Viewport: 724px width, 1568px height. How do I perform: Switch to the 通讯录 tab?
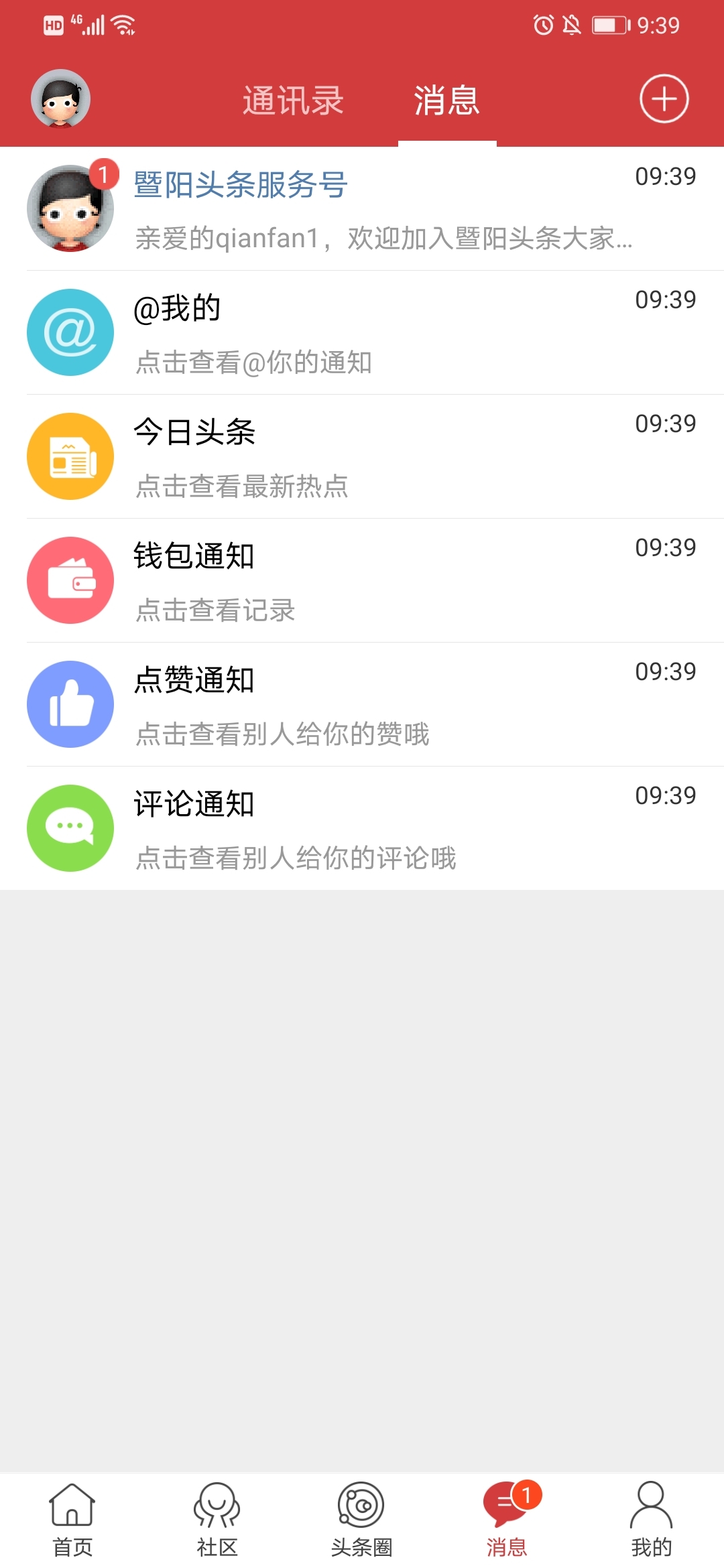click(293, 101)
